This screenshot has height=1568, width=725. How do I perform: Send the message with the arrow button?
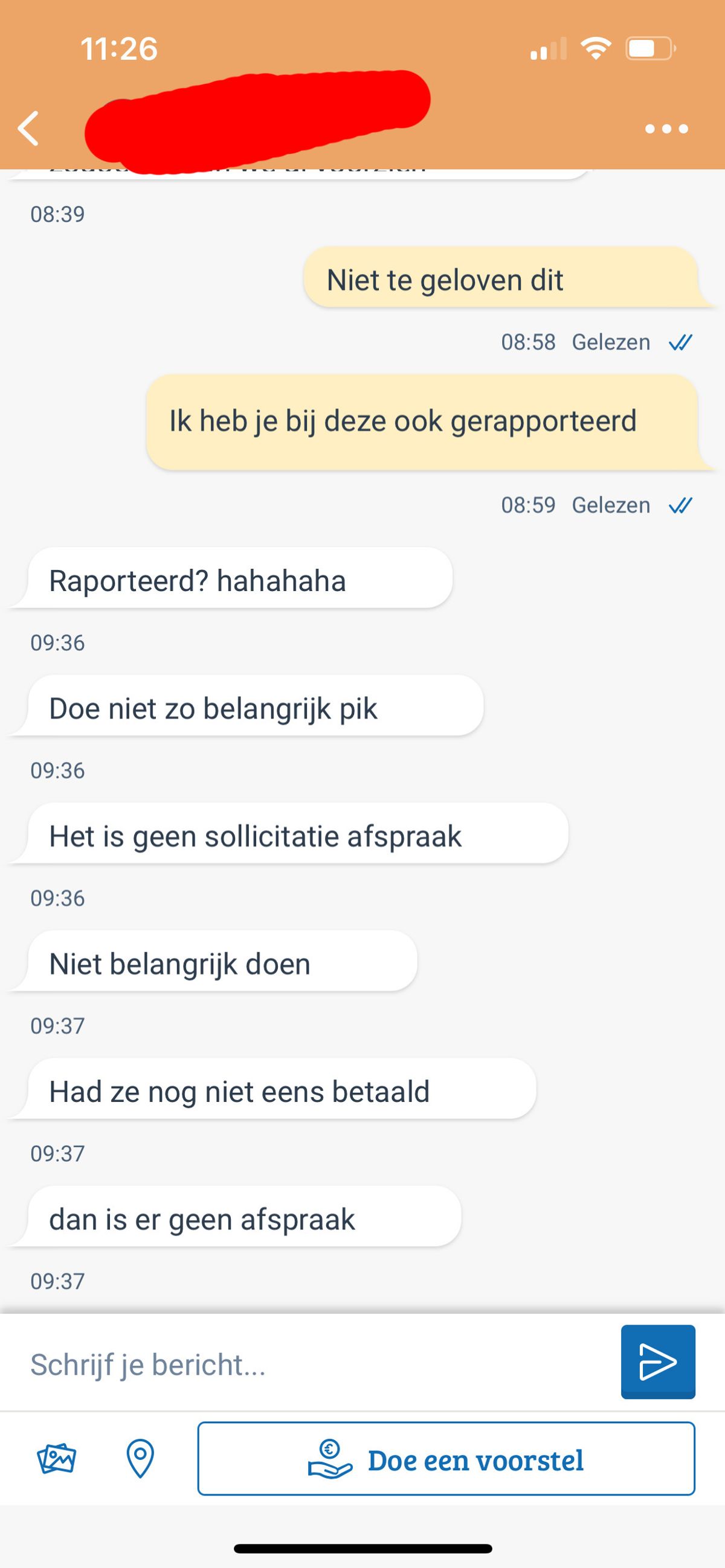click(x=658, y=1362)
